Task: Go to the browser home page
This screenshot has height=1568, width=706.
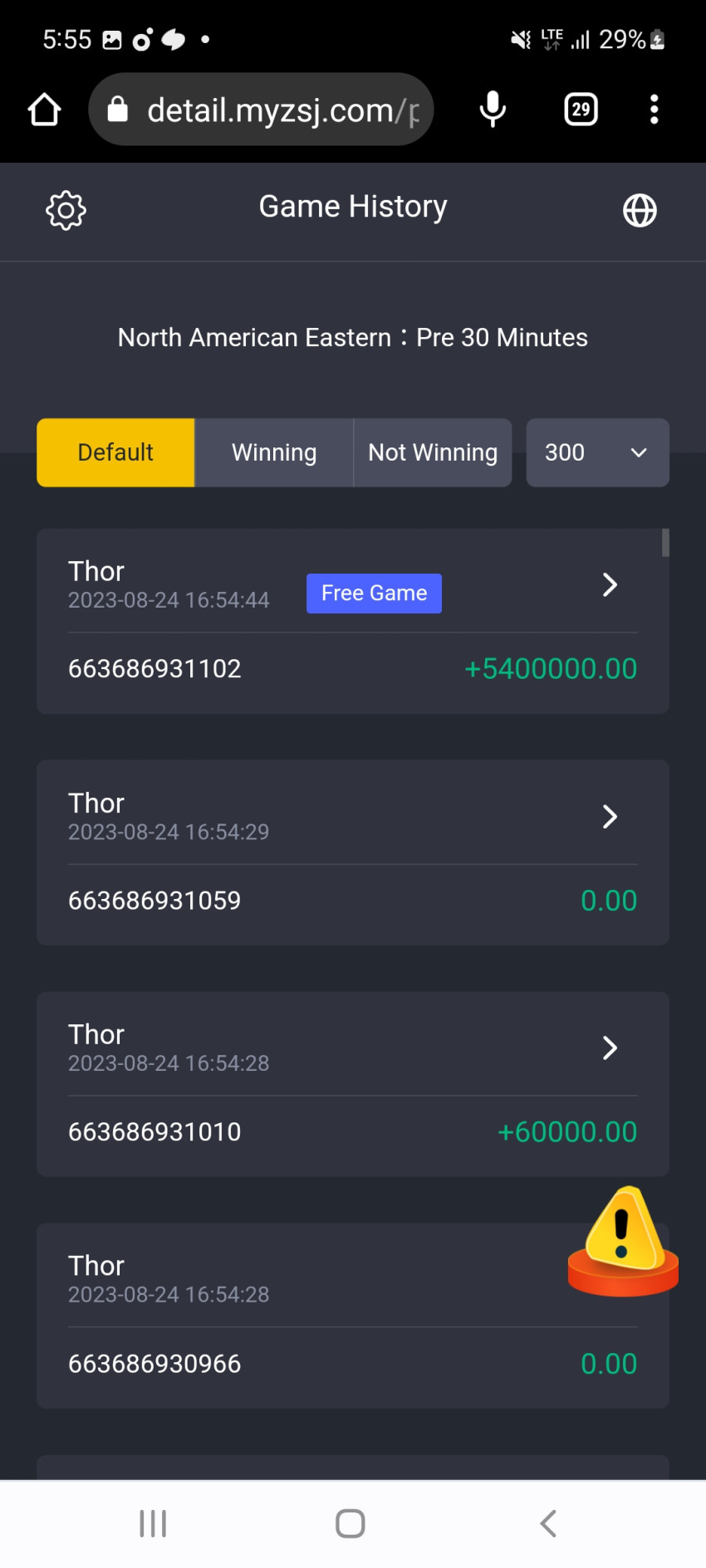Action: [45, 110]
